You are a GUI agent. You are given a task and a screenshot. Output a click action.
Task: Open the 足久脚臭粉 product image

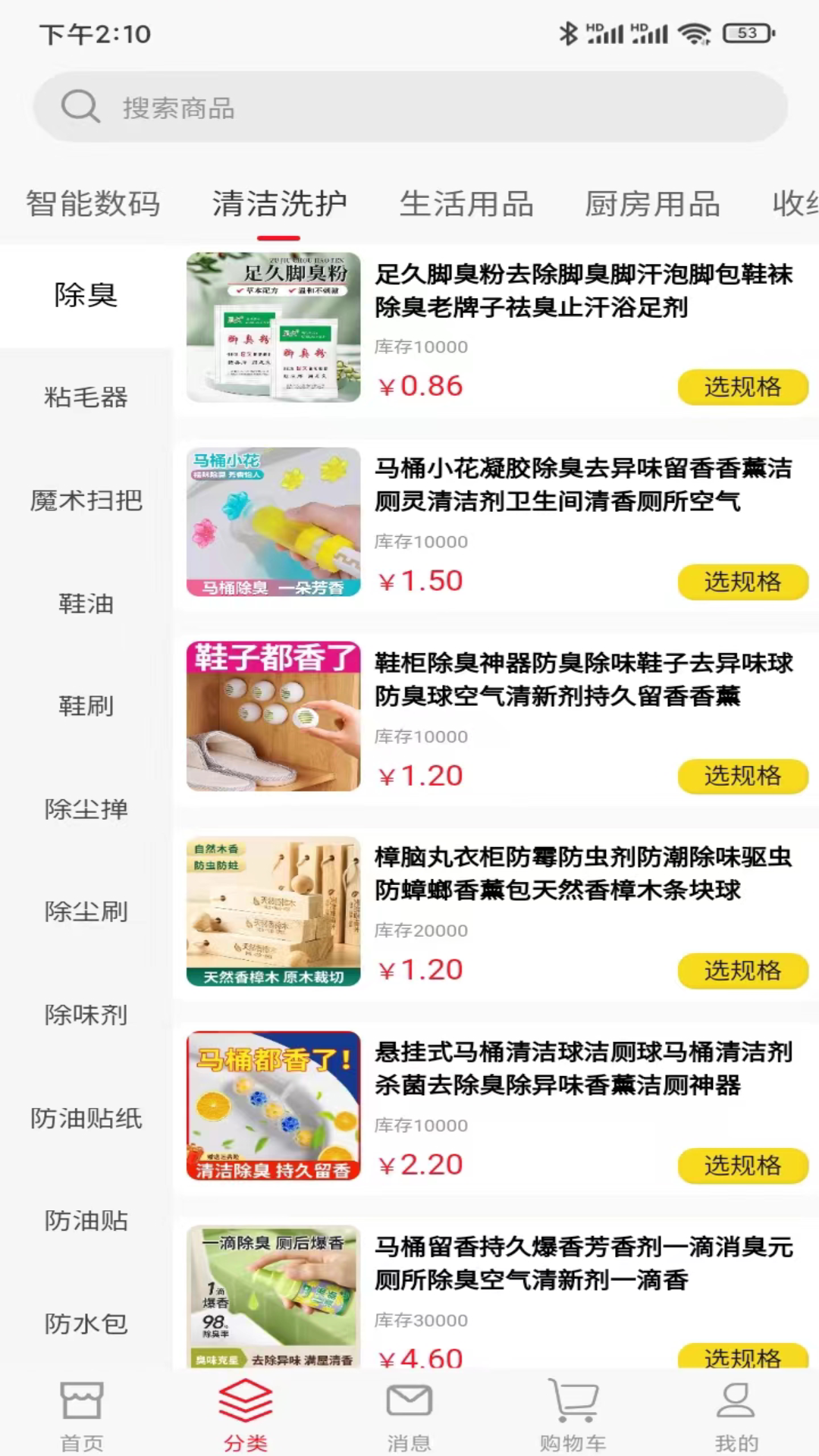click(273, 327)
